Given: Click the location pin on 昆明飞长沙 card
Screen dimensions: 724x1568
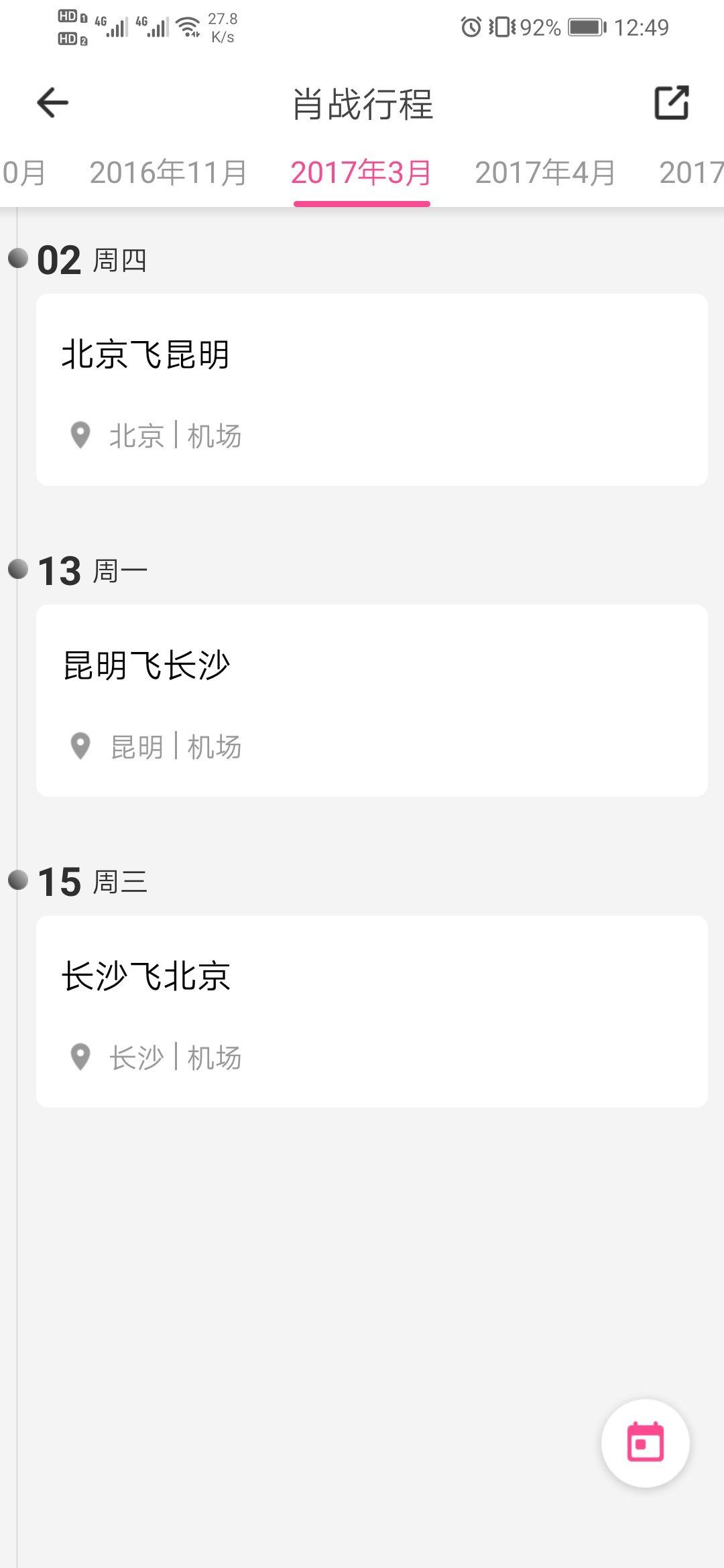Looking at the screenshot, I should tap(80, 745).
